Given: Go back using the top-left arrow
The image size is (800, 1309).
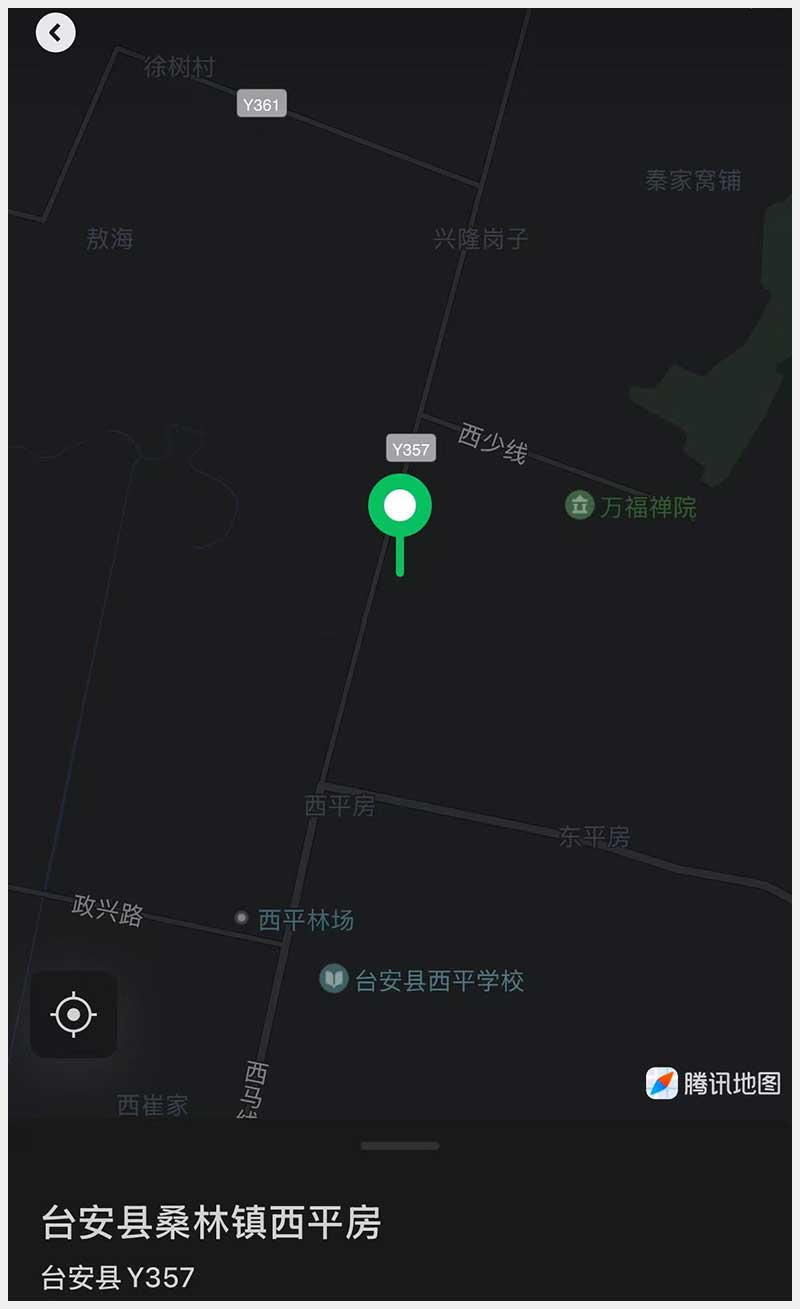Looking at the screenshot, I should click(56, 33).
